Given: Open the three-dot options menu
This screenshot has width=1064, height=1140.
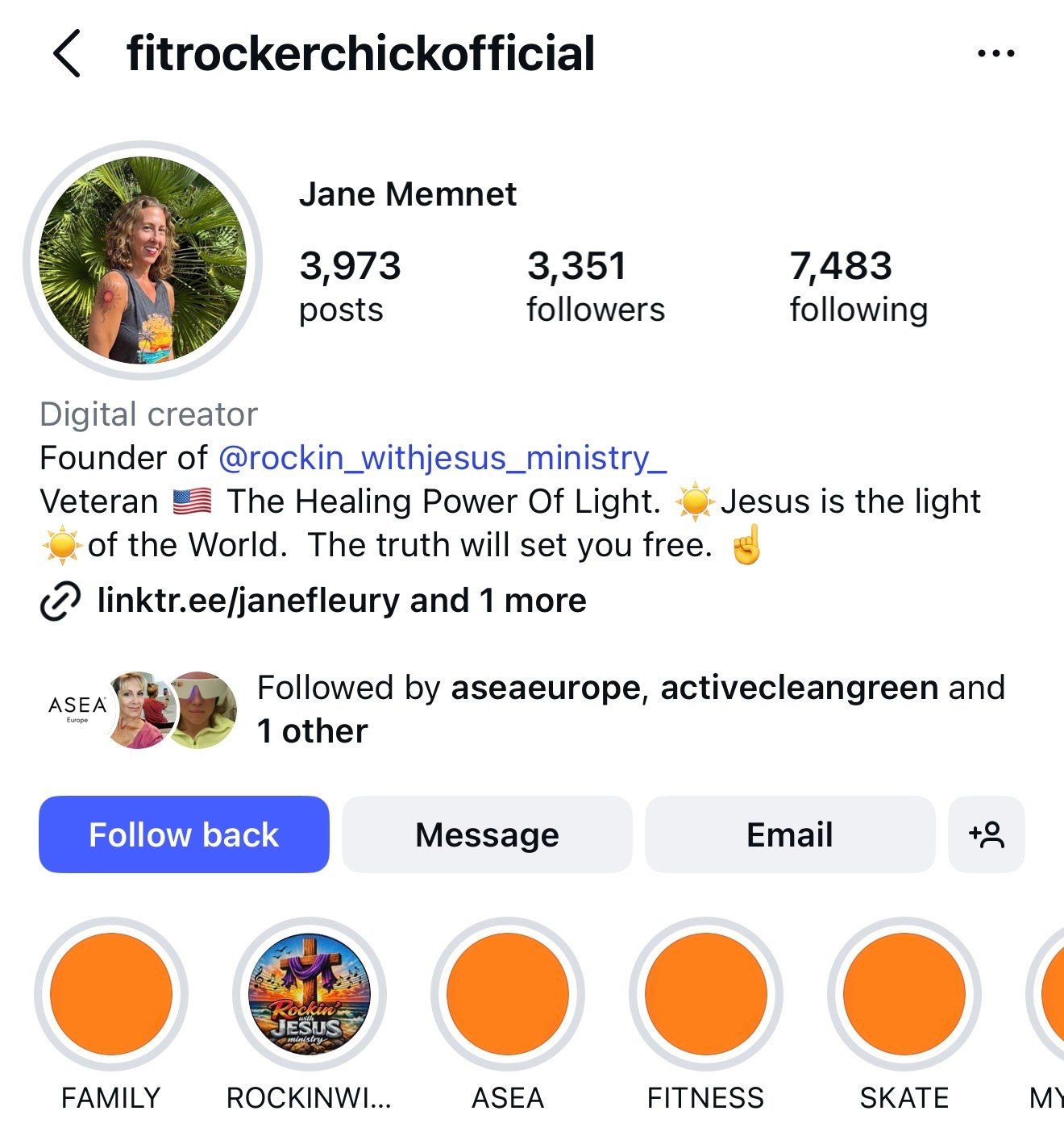Looking at the screenshot, I should pos(995,54).
